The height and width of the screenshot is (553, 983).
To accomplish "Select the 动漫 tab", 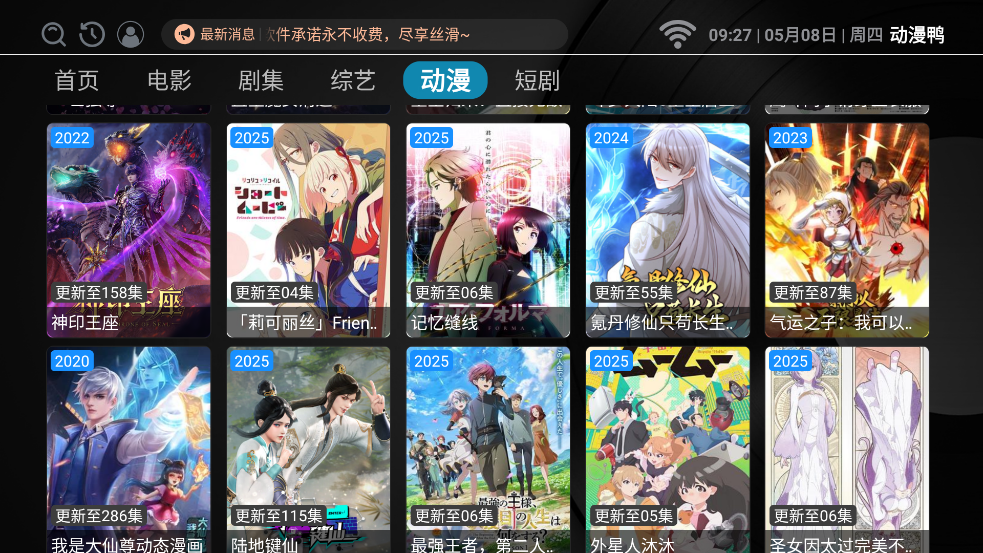I will click(x=445, y=80).
